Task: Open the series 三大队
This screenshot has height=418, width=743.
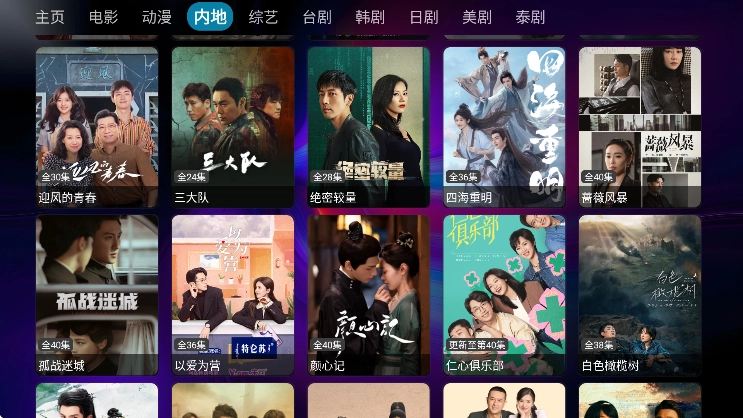Action: coord(233,126)
